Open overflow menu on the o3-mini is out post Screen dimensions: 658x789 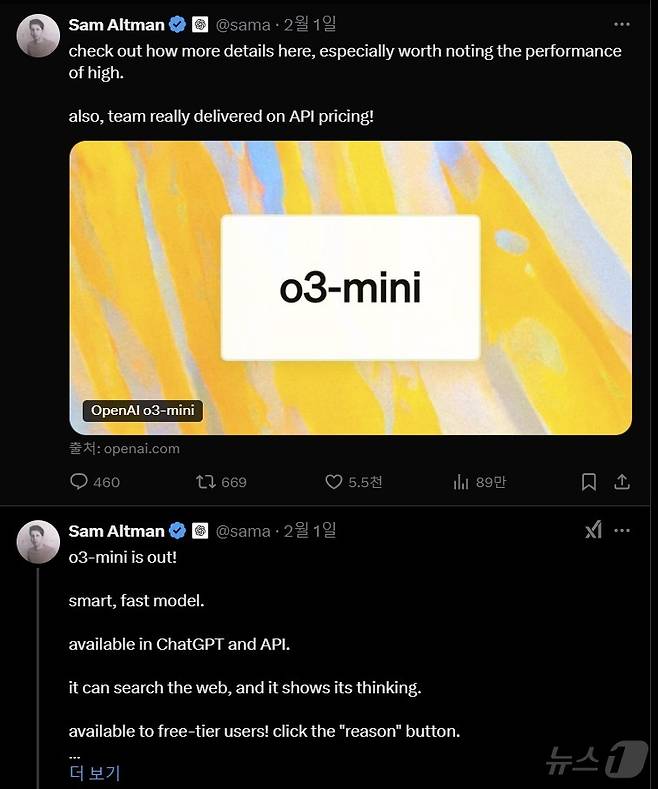(x=622, y=530)
